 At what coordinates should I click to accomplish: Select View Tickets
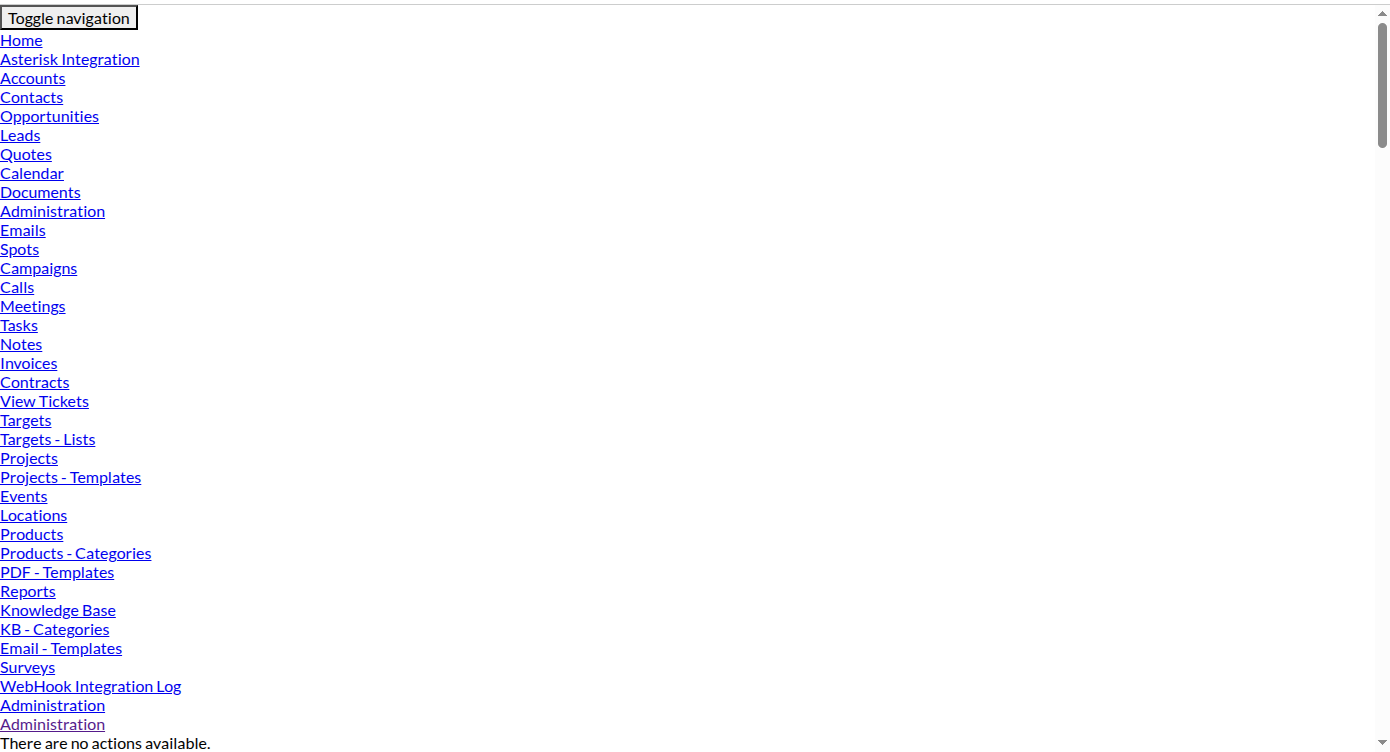[x=45, y=402]
